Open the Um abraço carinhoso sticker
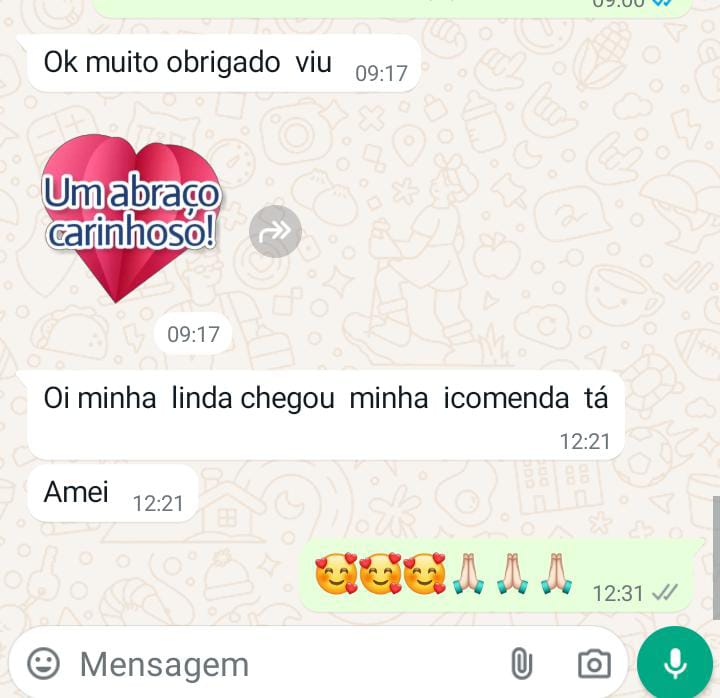 131,216
